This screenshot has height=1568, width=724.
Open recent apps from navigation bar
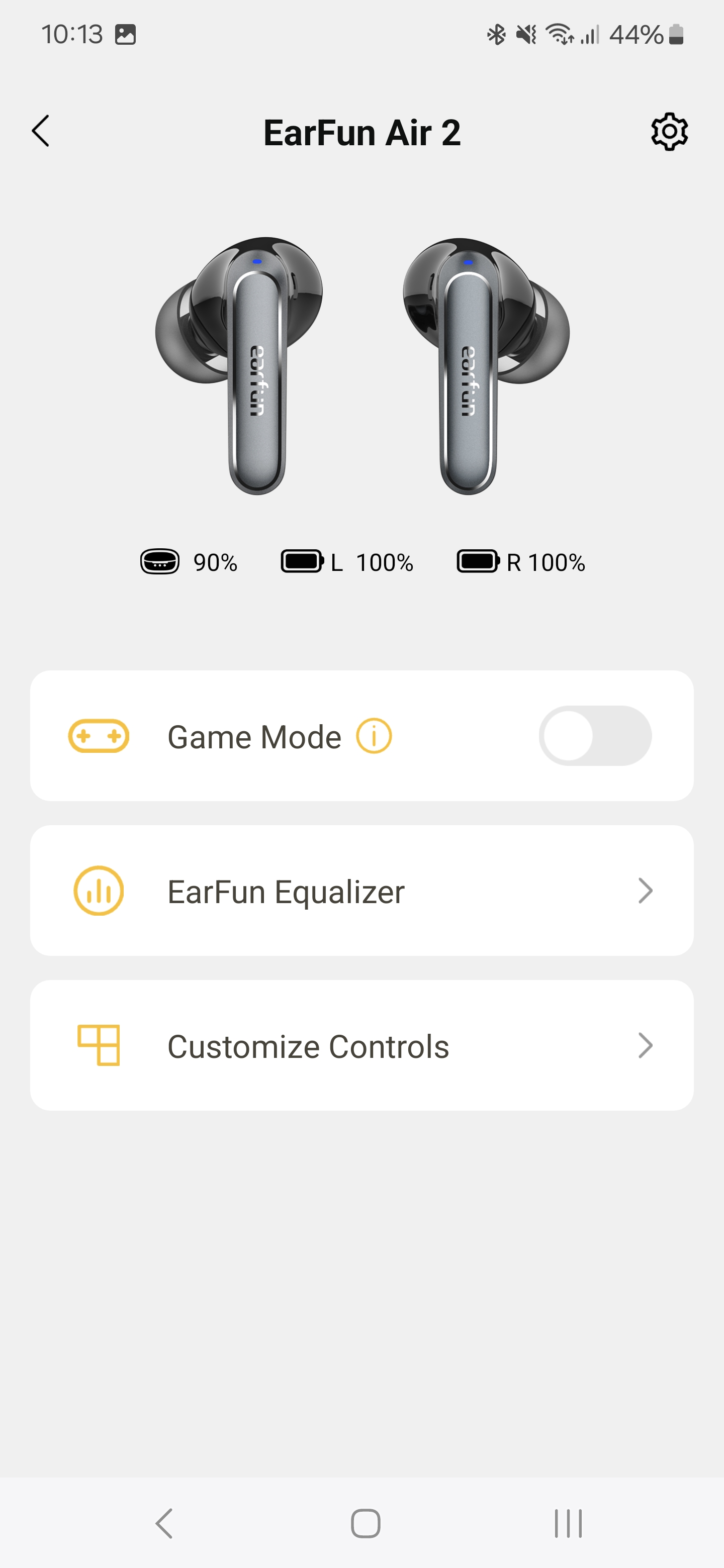568,1523
